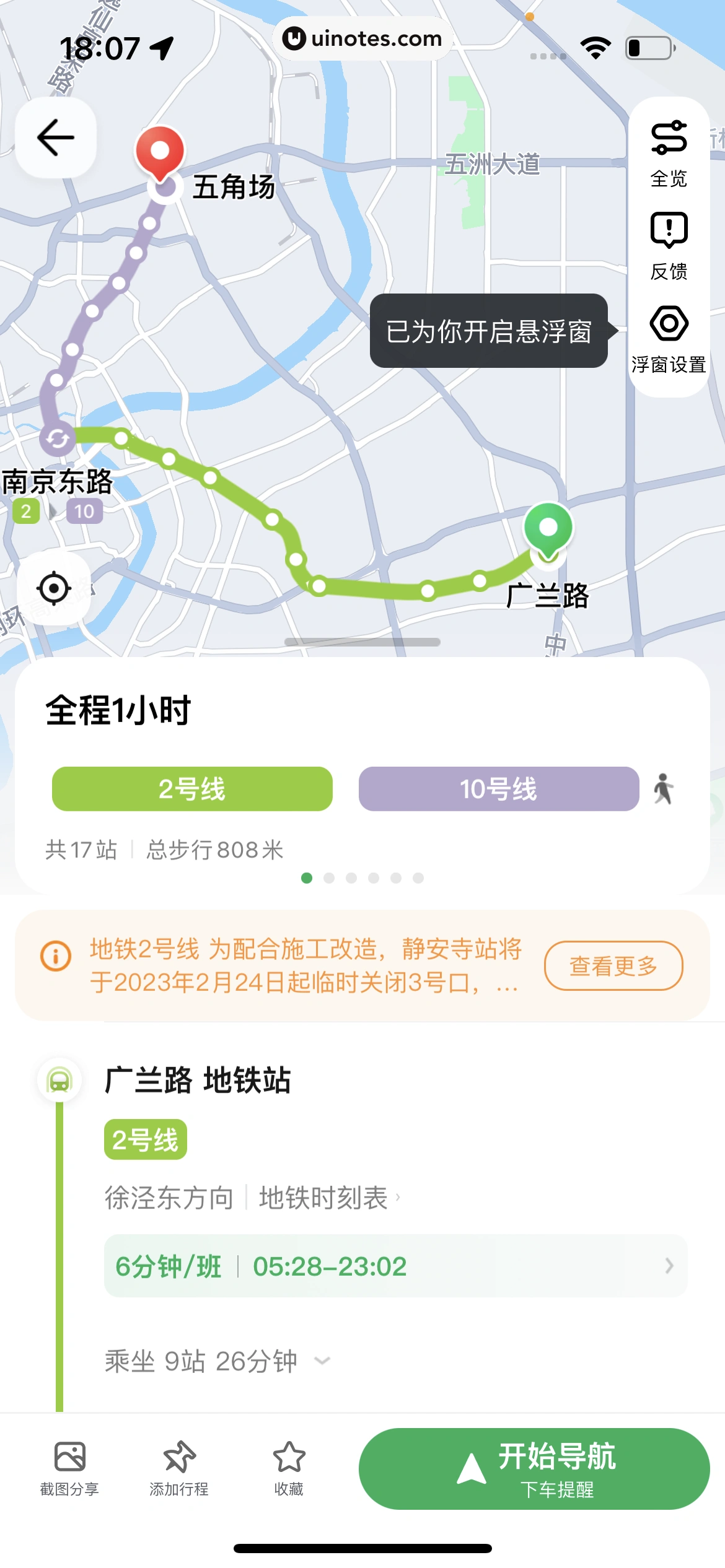This screenshot has width=725, height=1568.
Task: Save this route with 收藏
Action: point(289,1468)
